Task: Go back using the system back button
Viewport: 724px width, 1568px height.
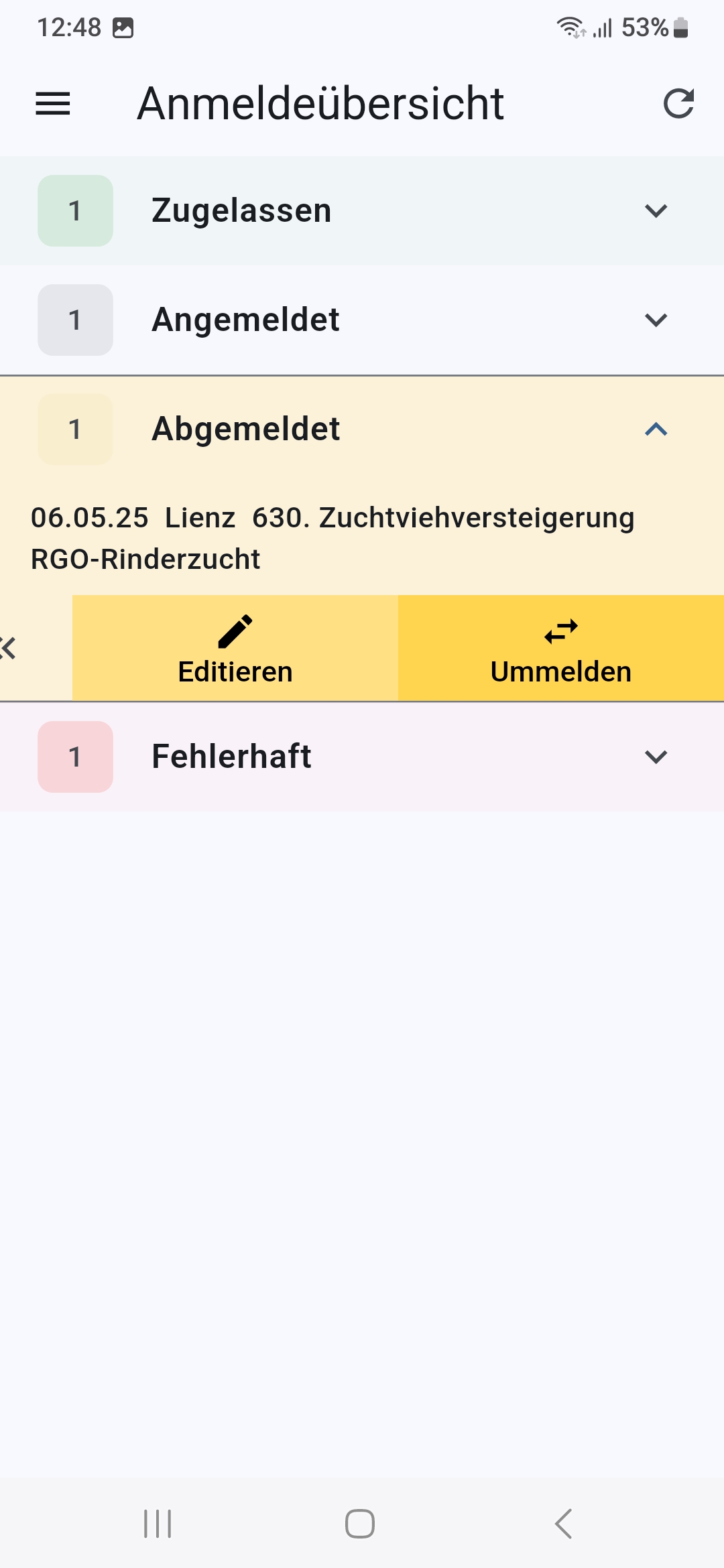Action: (x=564, y=1524)
